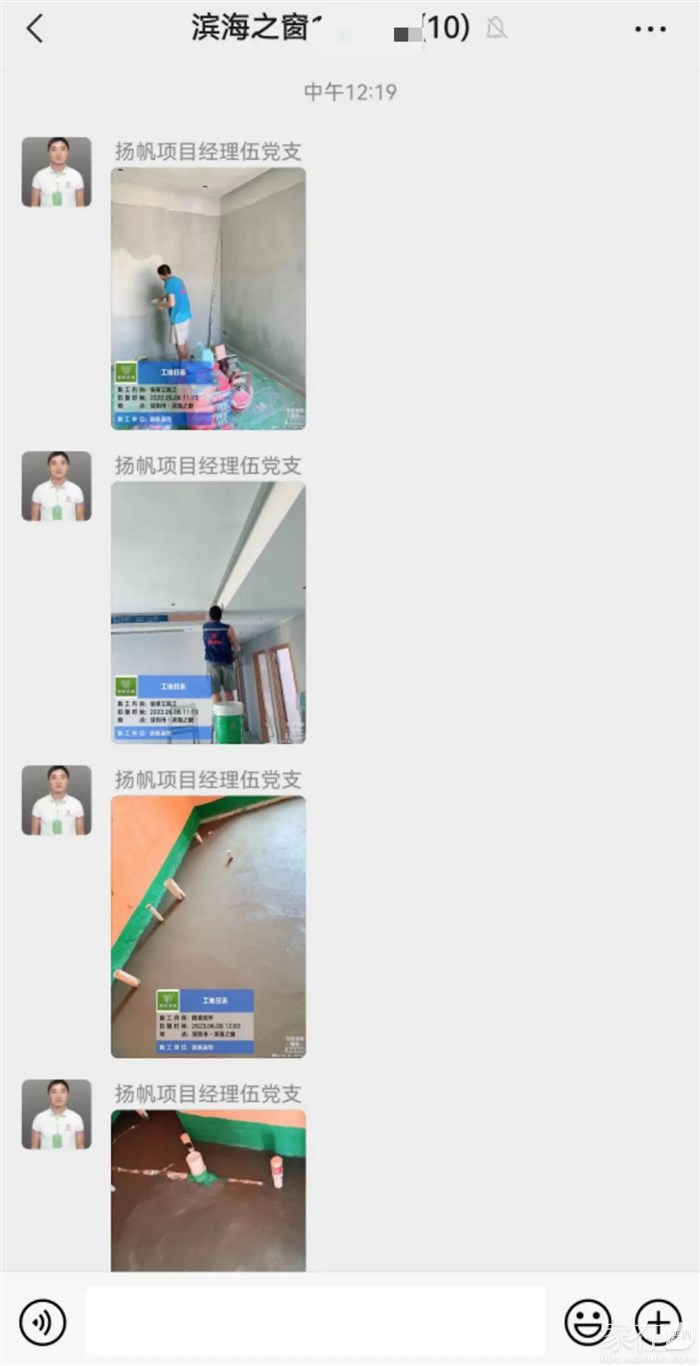Open the three-dot chat options menu
The width and height of the screenshot is (700, 1366).
pyautogui.click(x=650, y=29)
